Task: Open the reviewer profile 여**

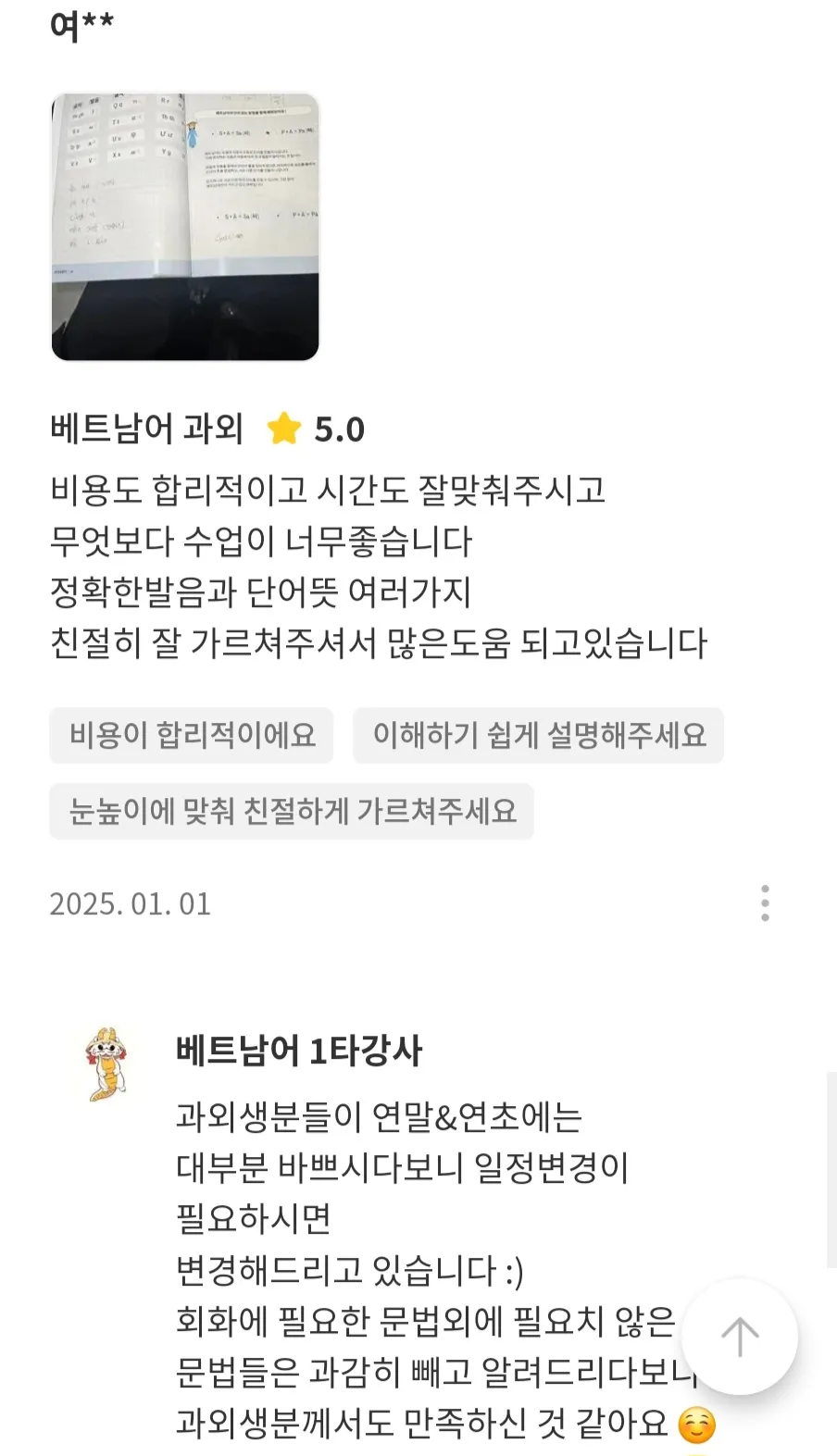Action: [82, 20]
